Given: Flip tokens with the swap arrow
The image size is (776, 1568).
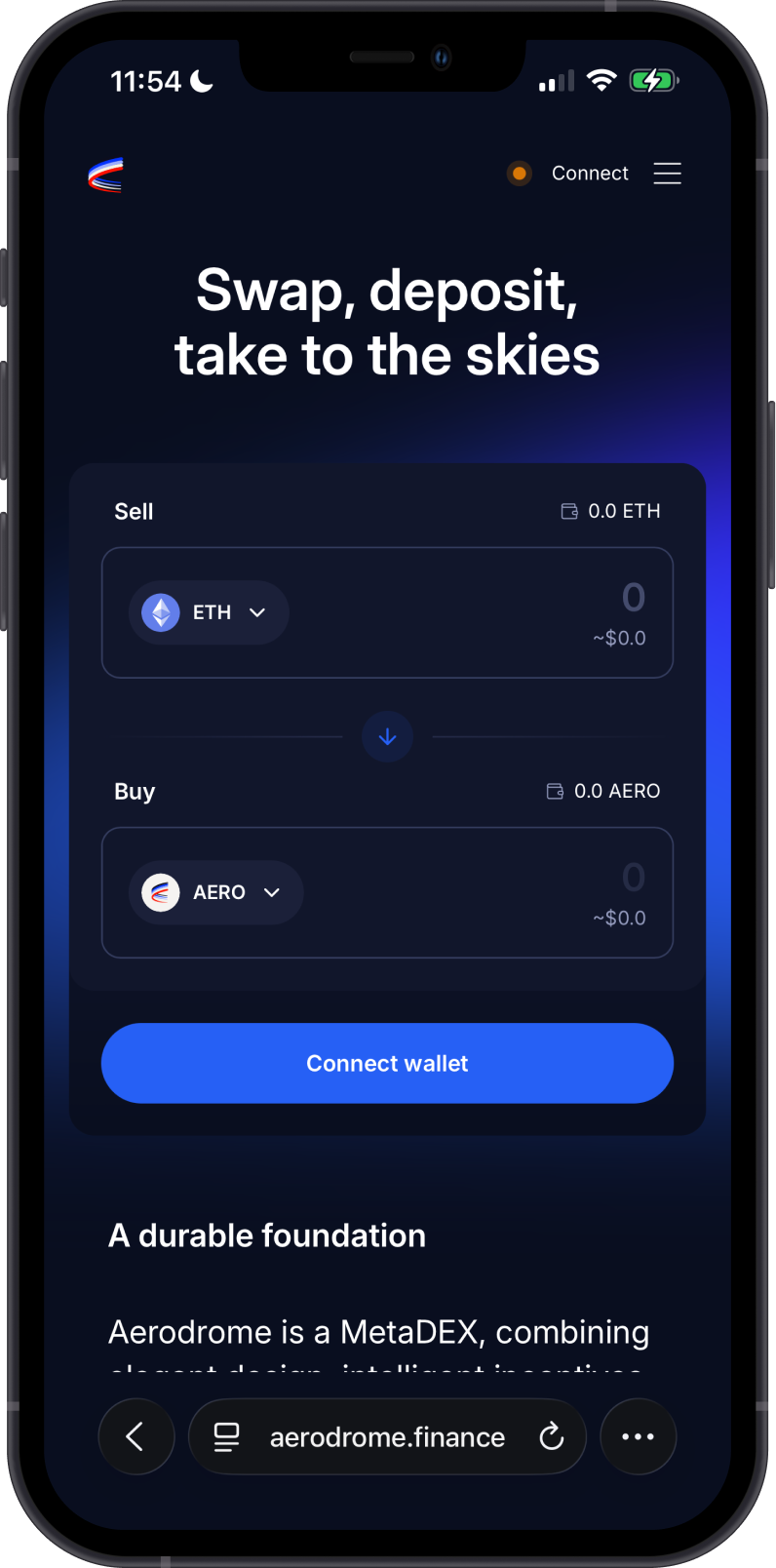Looking at the screenshot, I should (x=387, y=736).
